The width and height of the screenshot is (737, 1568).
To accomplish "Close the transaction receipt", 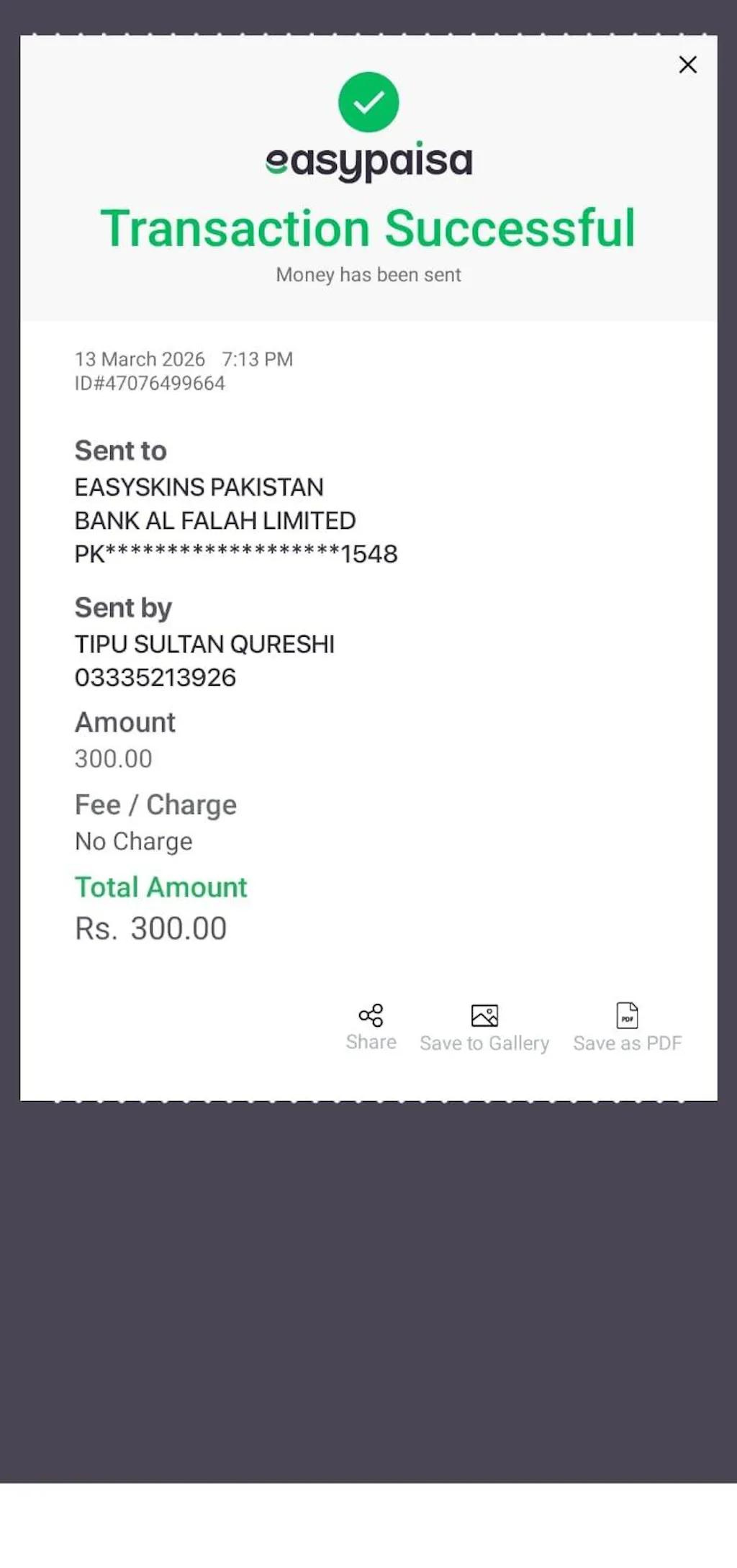I will point(687,65).
